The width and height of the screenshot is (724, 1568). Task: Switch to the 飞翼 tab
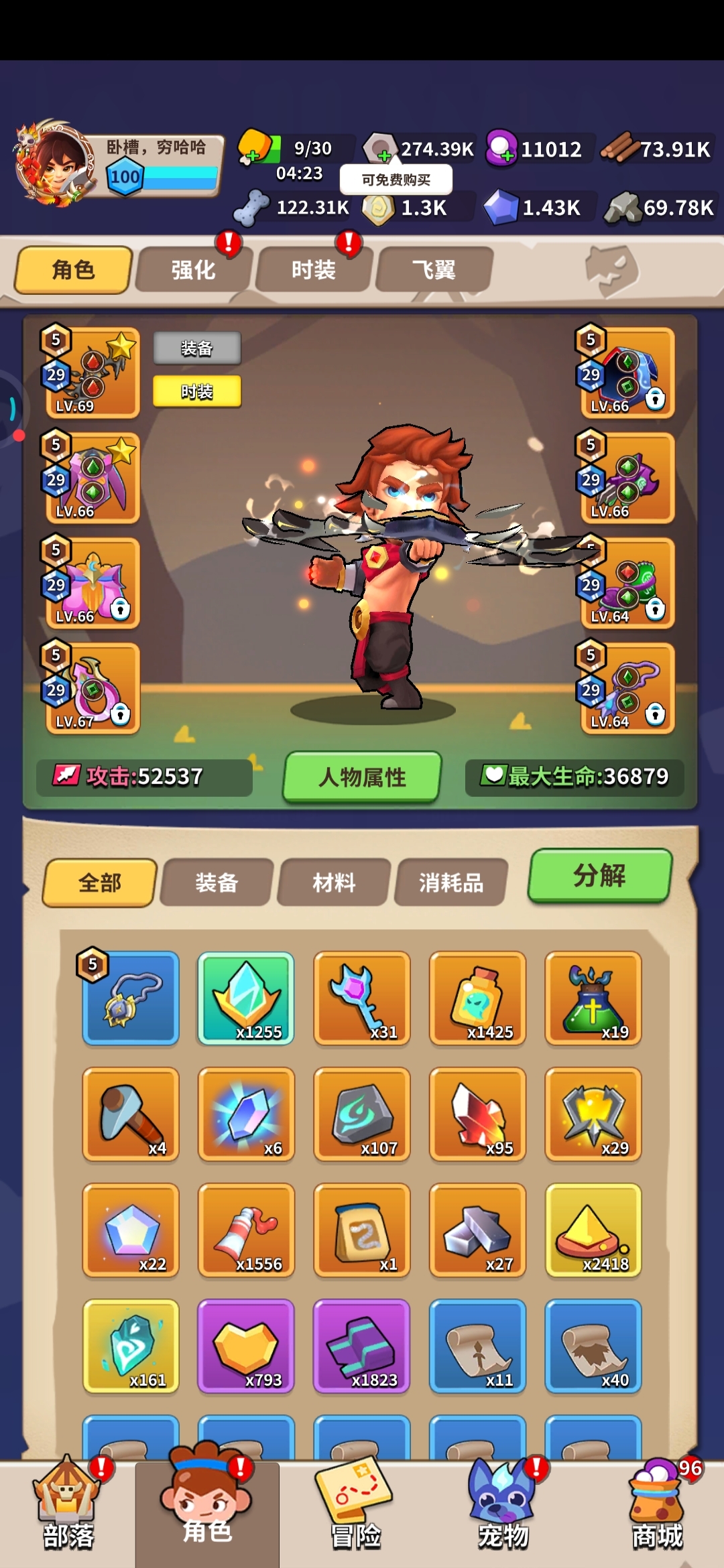pos(434,269)
